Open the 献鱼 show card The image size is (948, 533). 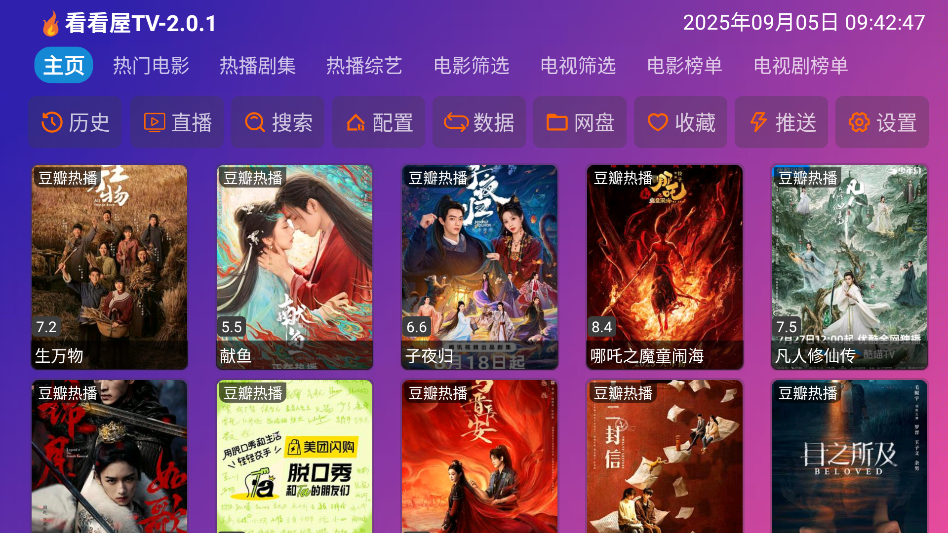(294, 267)
